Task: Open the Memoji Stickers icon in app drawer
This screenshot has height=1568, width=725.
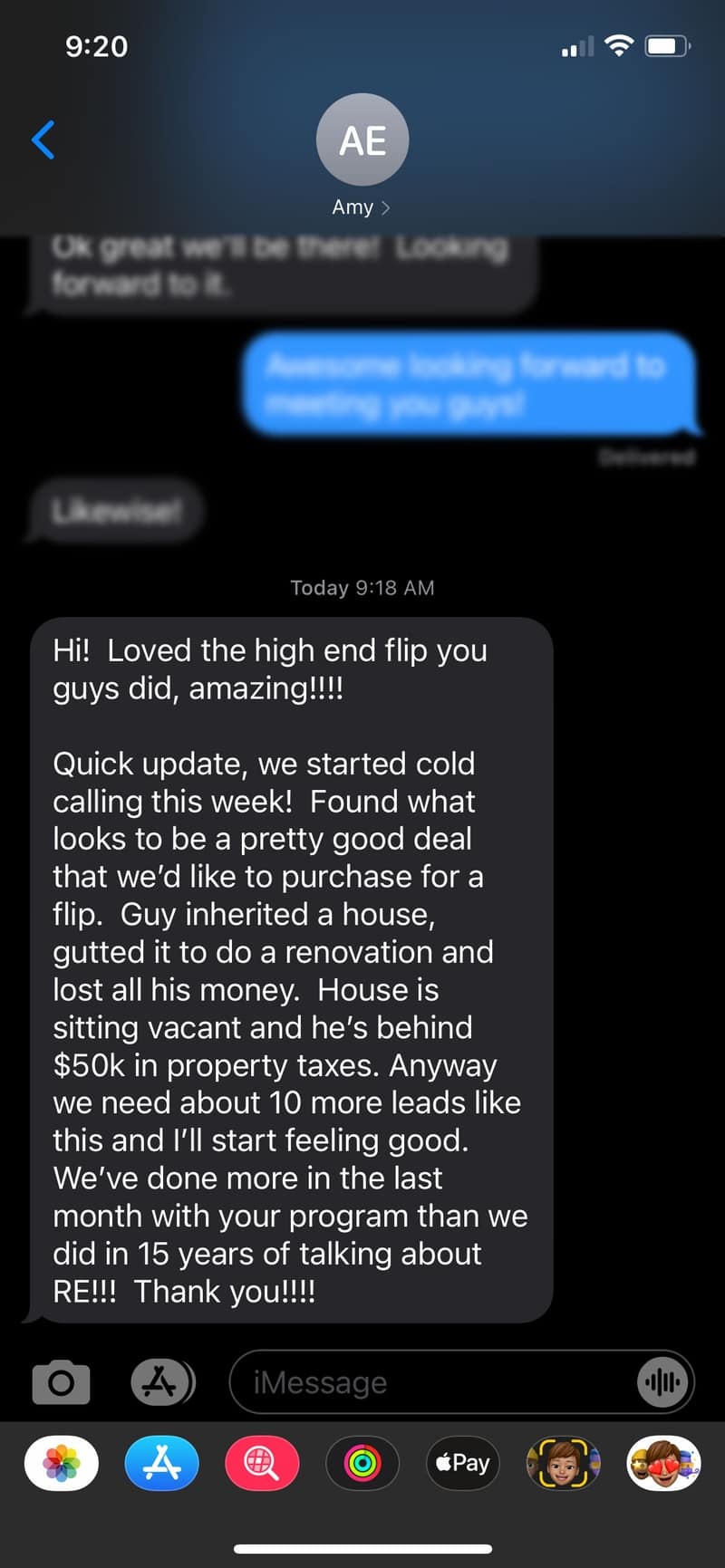Action: point(563,1463)
